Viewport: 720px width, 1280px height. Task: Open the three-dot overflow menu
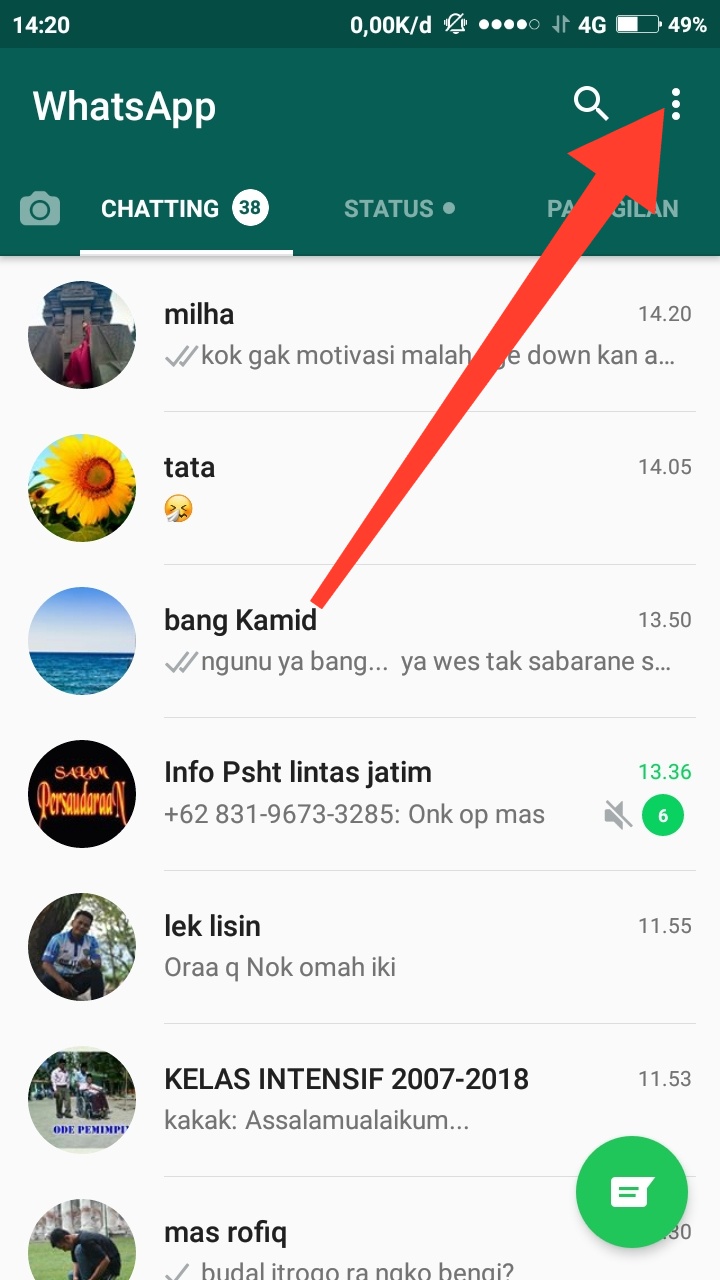676,104
